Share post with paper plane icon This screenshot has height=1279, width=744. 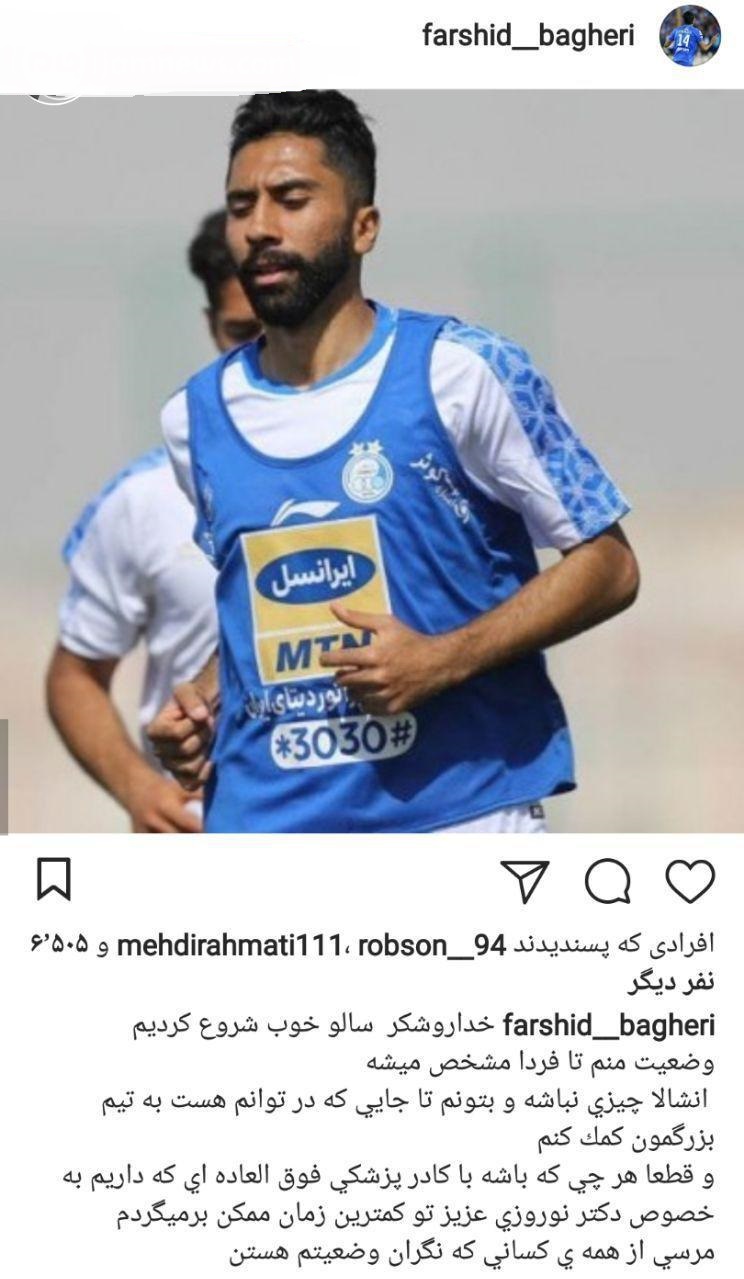[x=525, y=881]
